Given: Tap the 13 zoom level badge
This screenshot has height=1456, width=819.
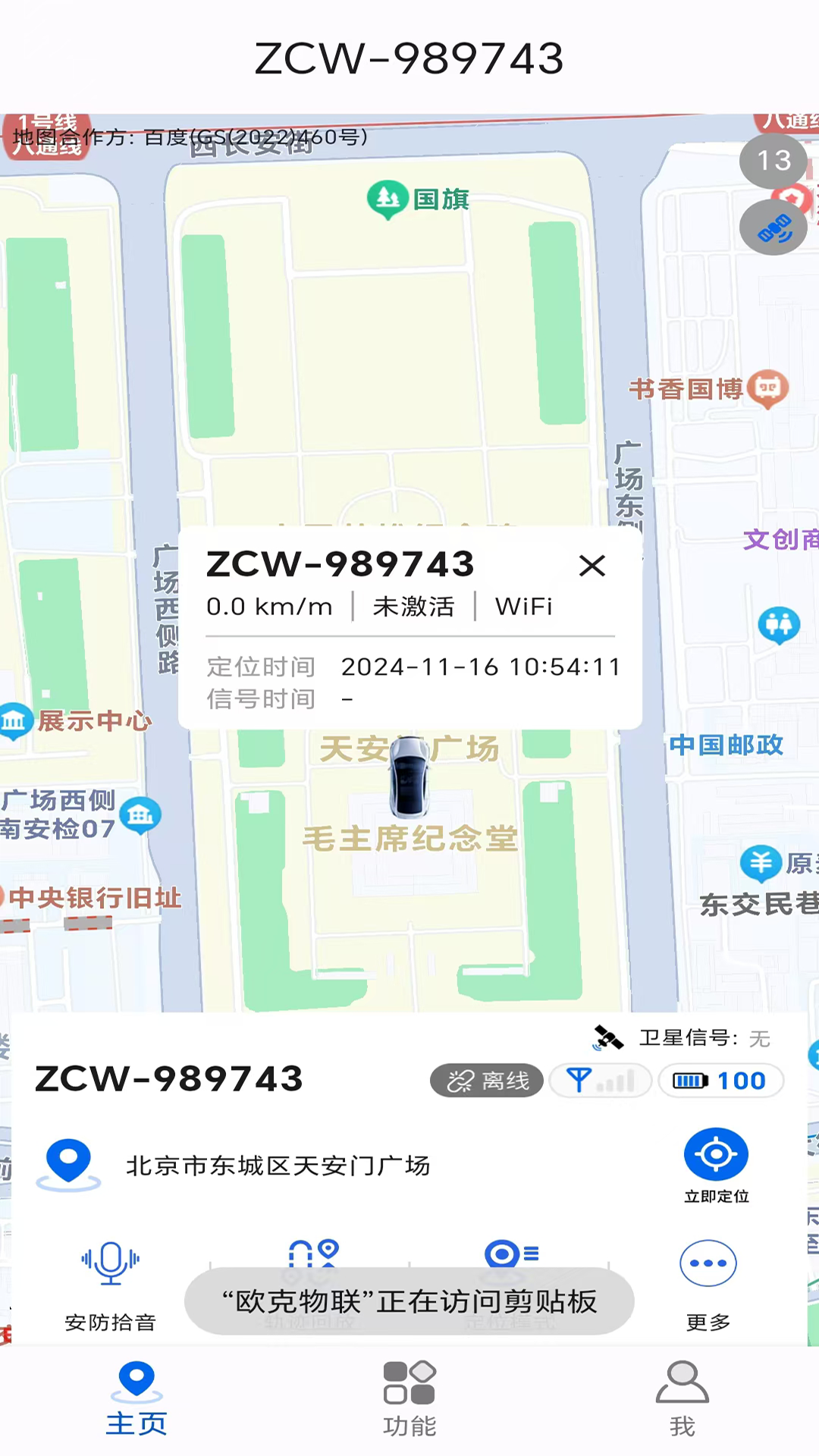Looking at the screenshot, I should point(773,161).
